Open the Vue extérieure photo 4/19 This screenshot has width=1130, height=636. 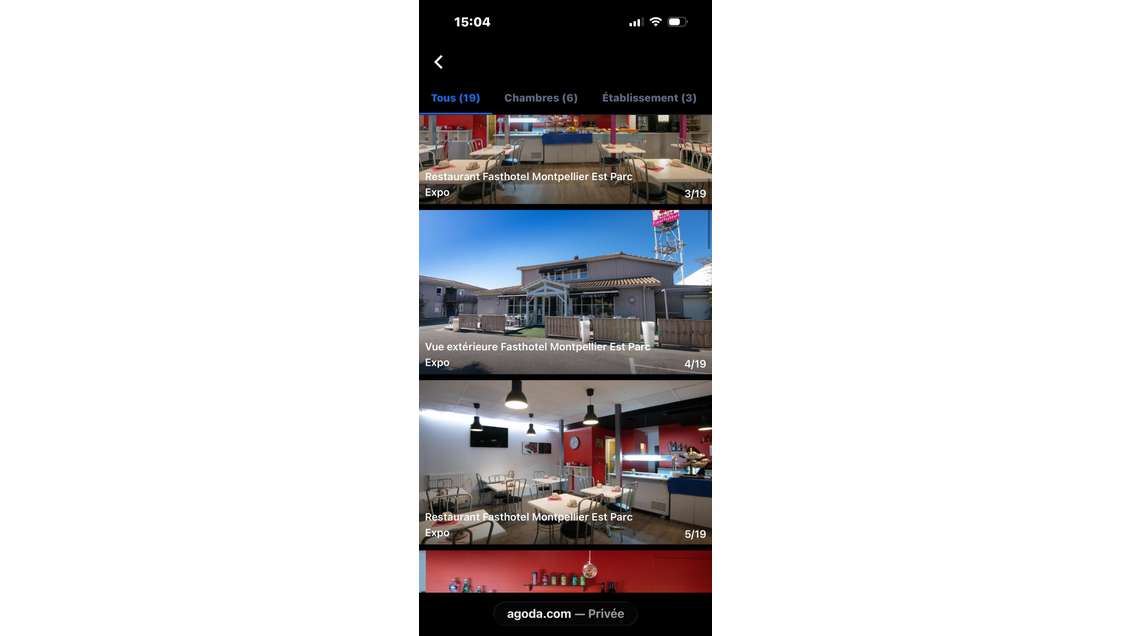coord(565,290)
